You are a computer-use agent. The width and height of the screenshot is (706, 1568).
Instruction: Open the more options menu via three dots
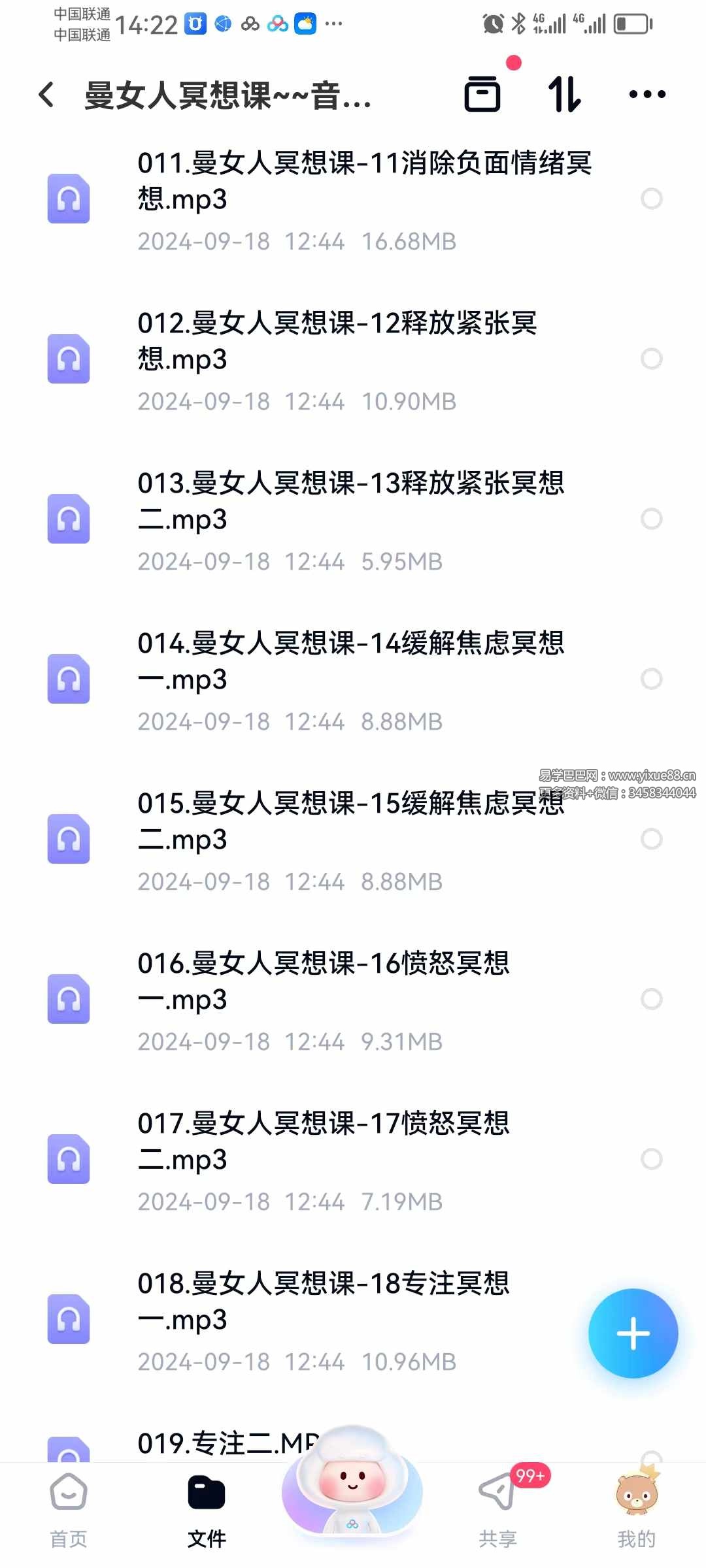(x=646, y=95)
